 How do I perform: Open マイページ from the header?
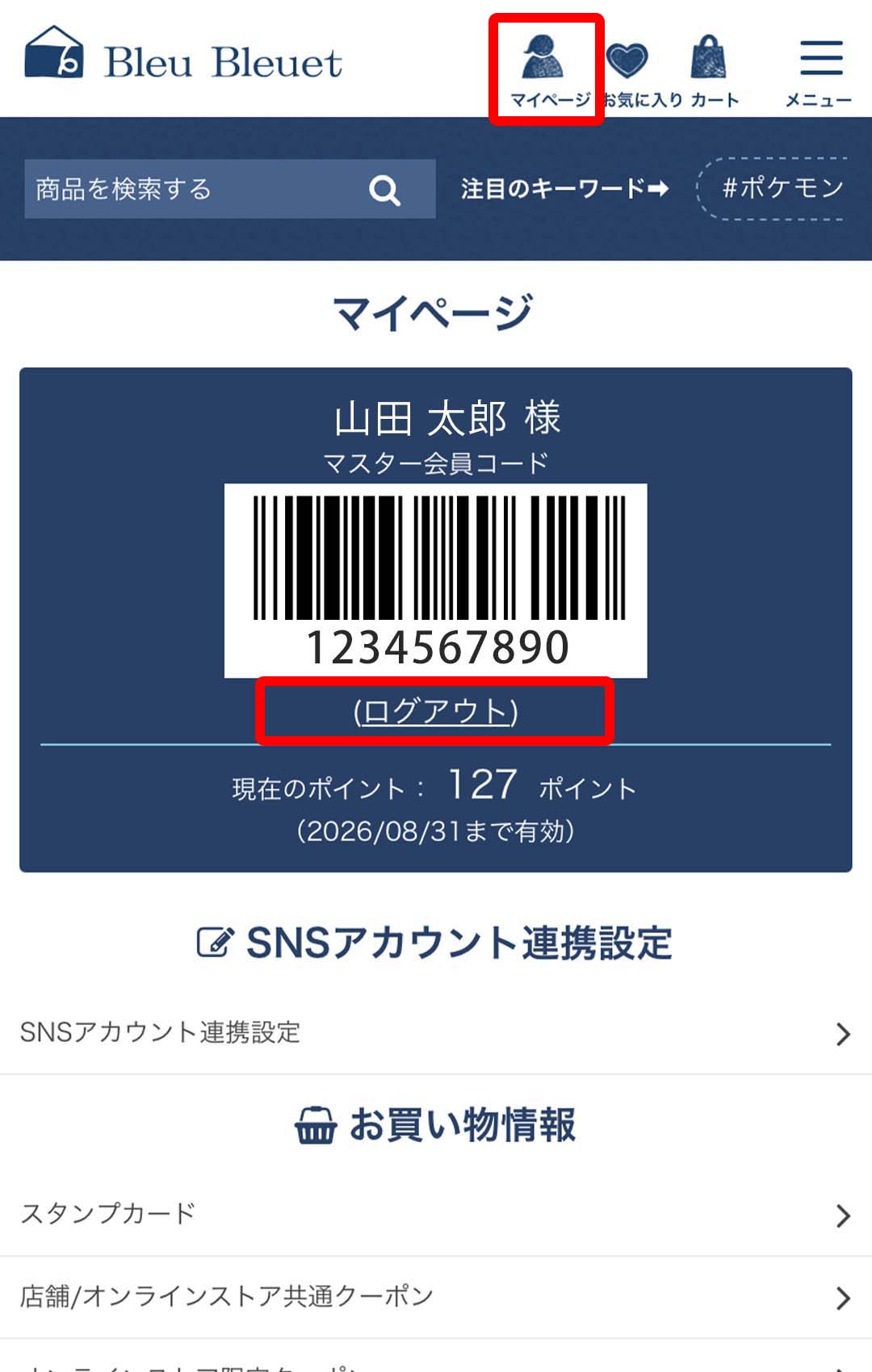click(x=546, y=70)
